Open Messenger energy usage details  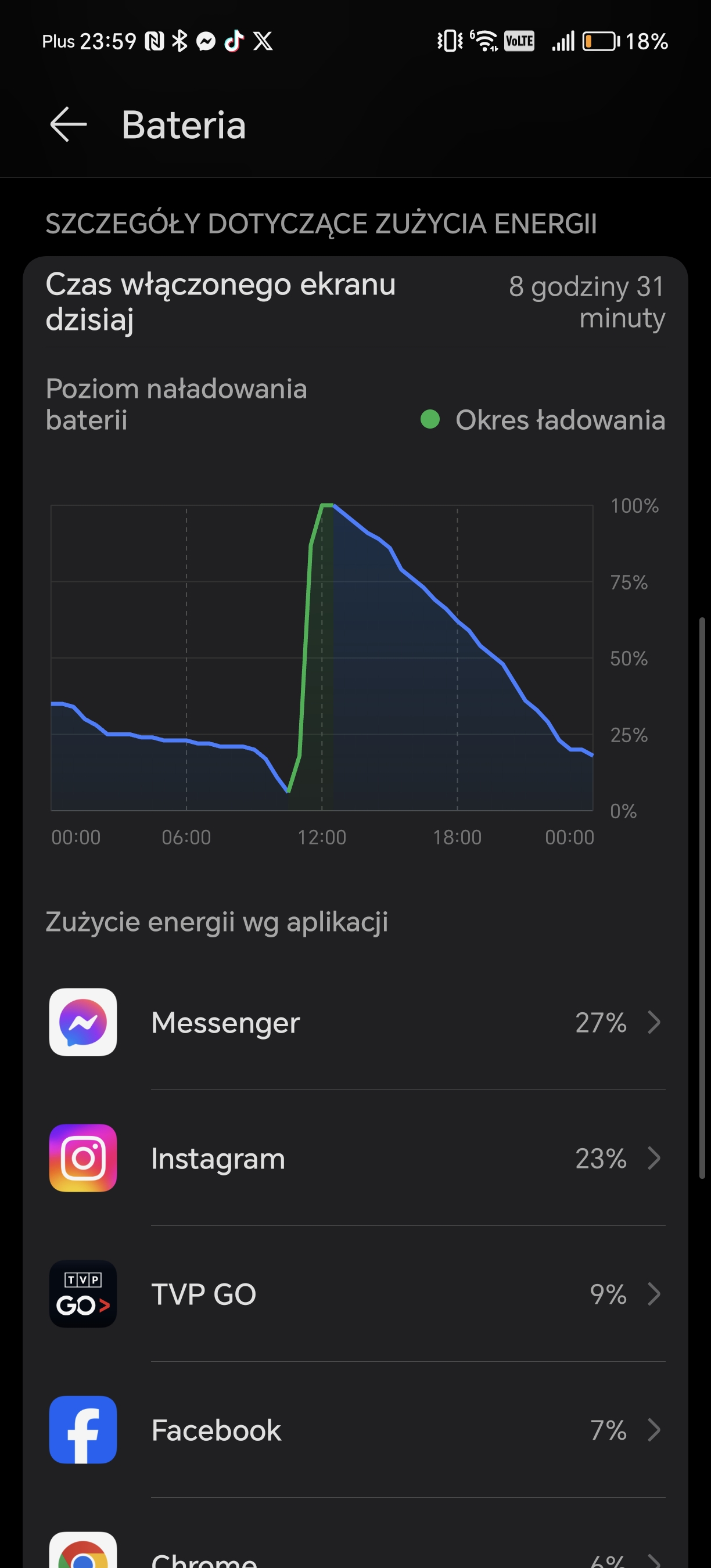[x=355, y=1022]
